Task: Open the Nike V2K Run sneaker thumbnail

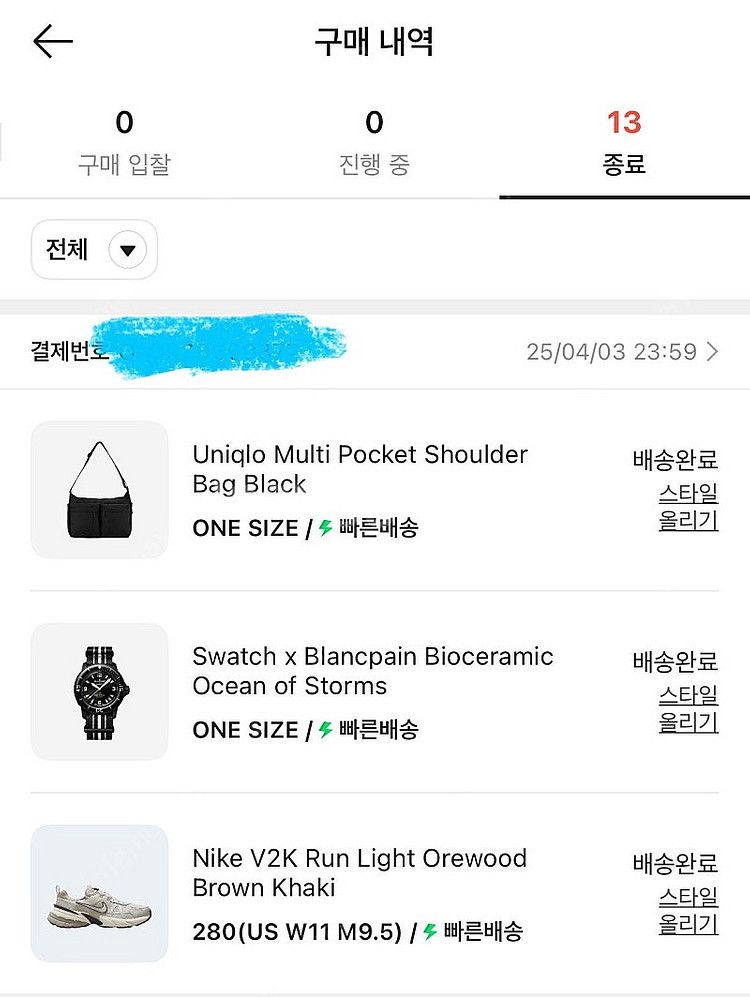Action: click(x=99, y=894)
